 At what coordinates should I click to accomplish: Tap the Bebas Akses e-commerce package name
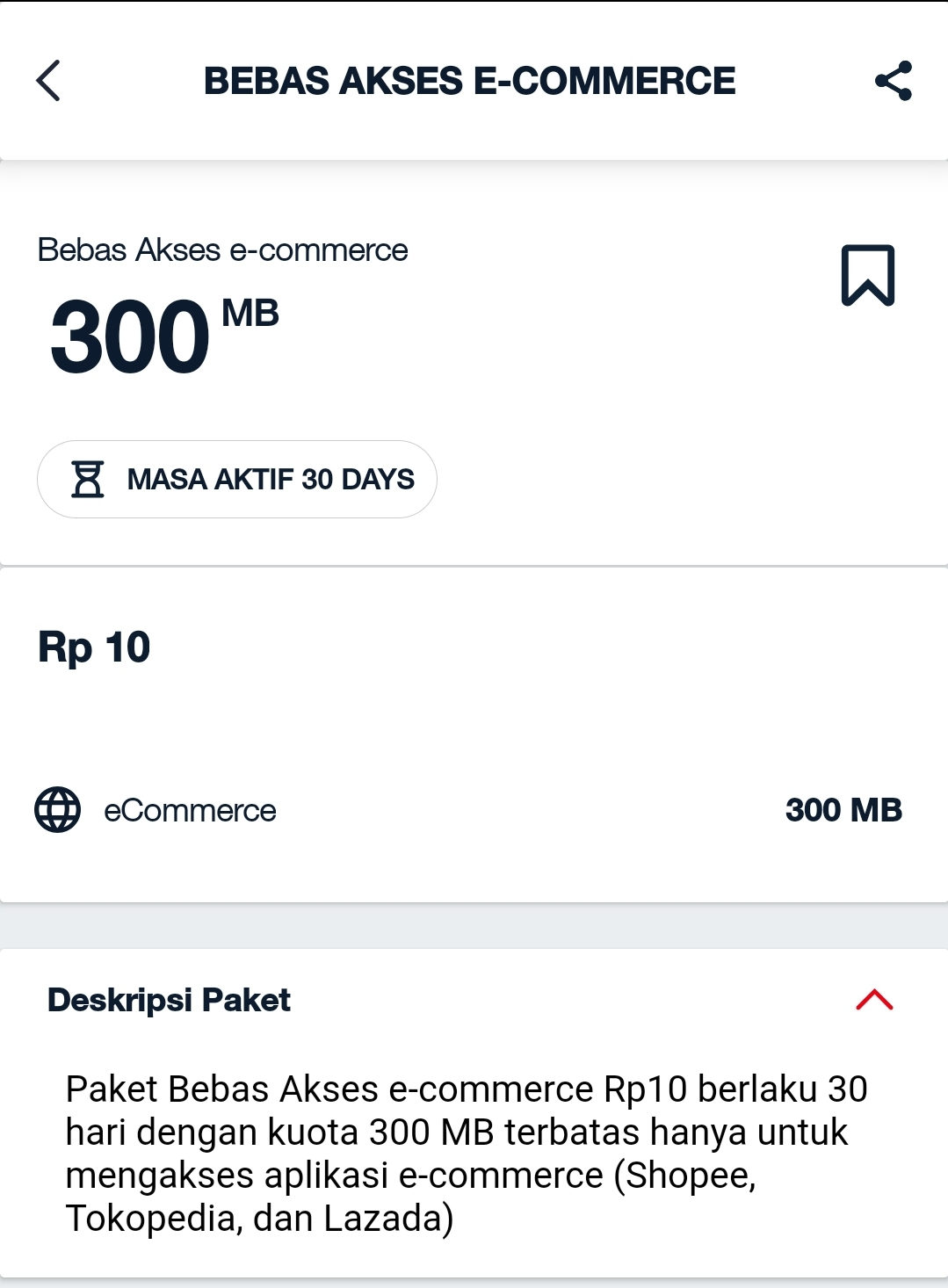point(221,250)
